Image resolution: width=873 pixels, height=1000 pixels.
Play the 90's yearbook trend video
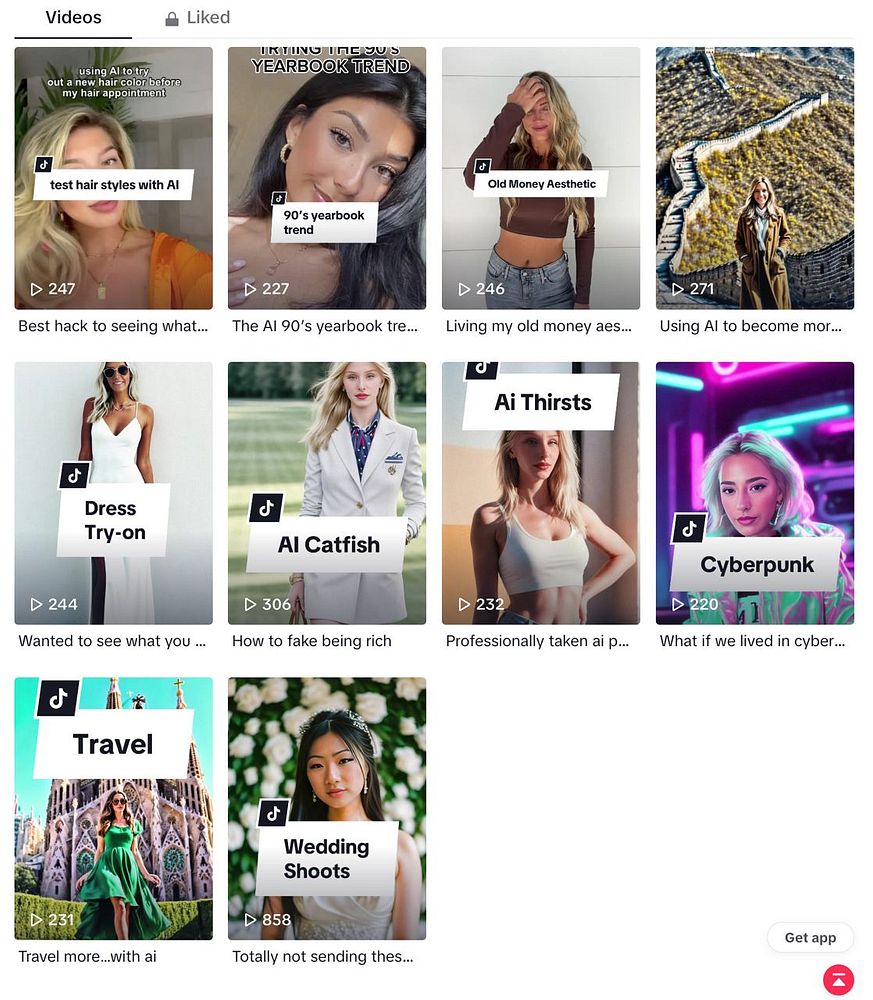coord(327,178)
